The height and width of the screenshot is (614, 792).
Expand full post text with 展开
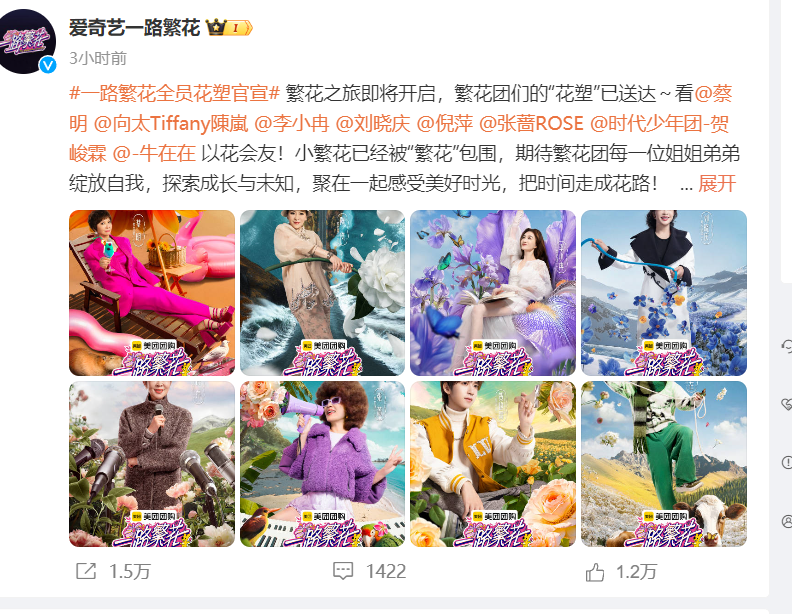(717, 184)
